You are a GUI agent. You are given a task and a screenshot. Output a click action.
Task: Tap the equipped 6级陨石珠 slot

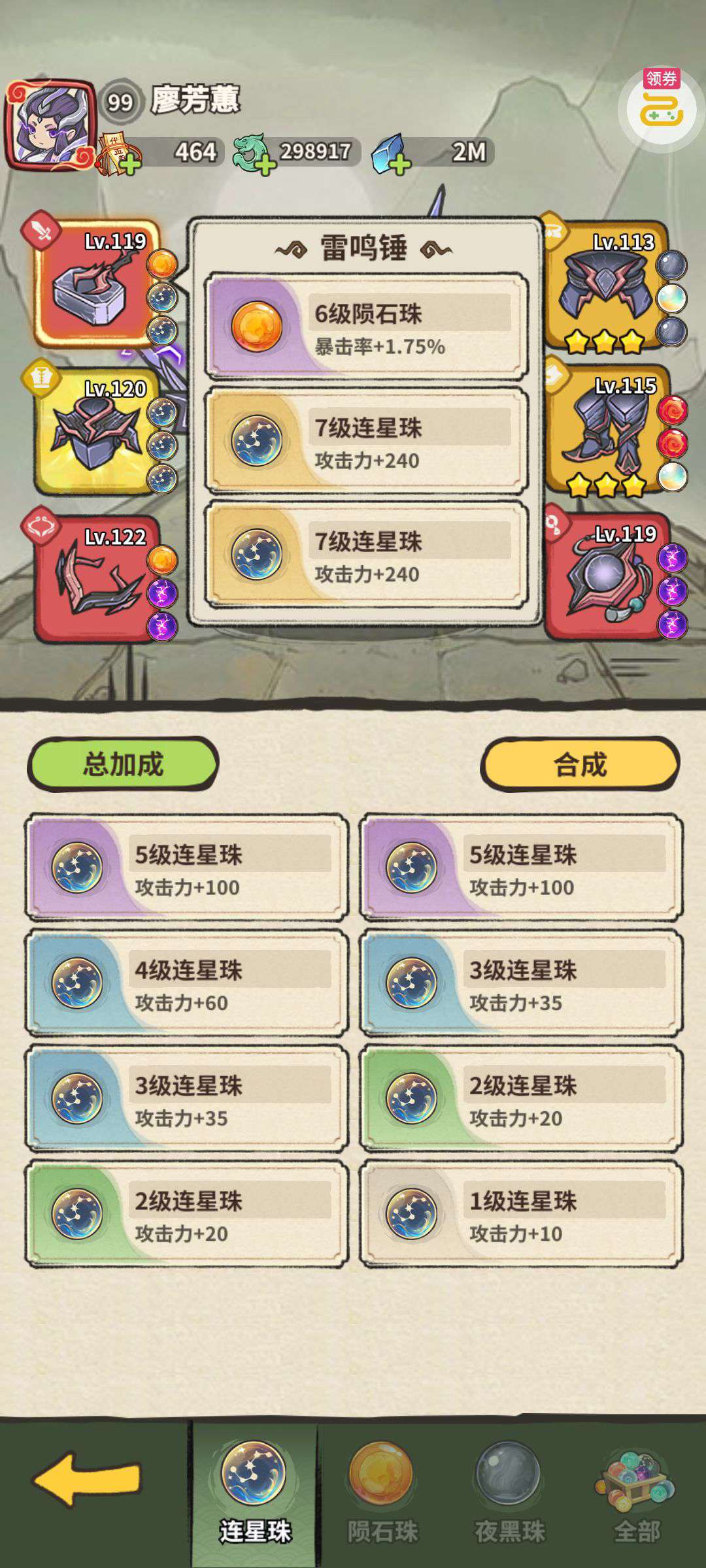(366, 327)
